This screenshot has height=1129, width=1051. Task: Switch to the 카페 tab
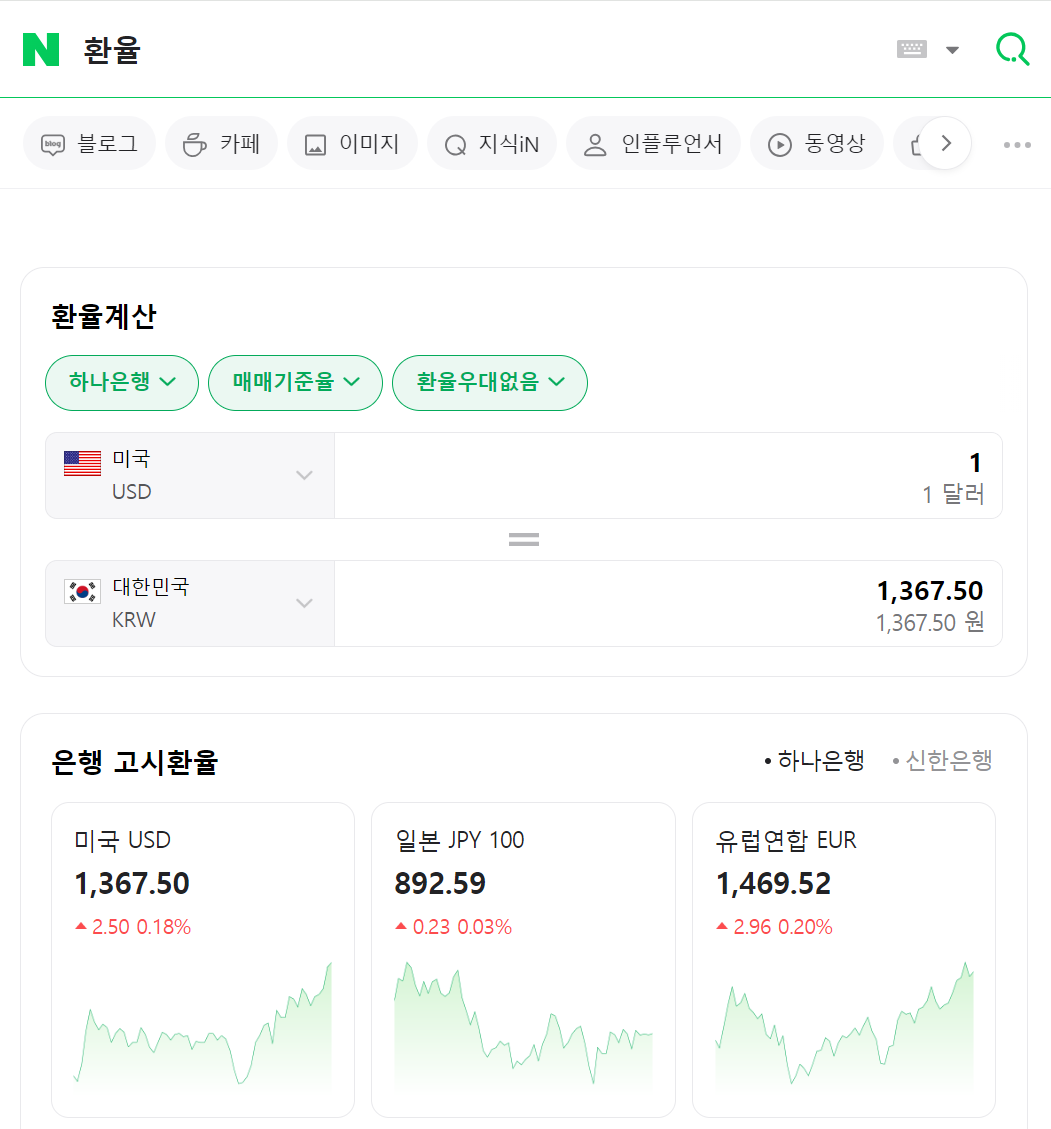click(x=222, y=144)
